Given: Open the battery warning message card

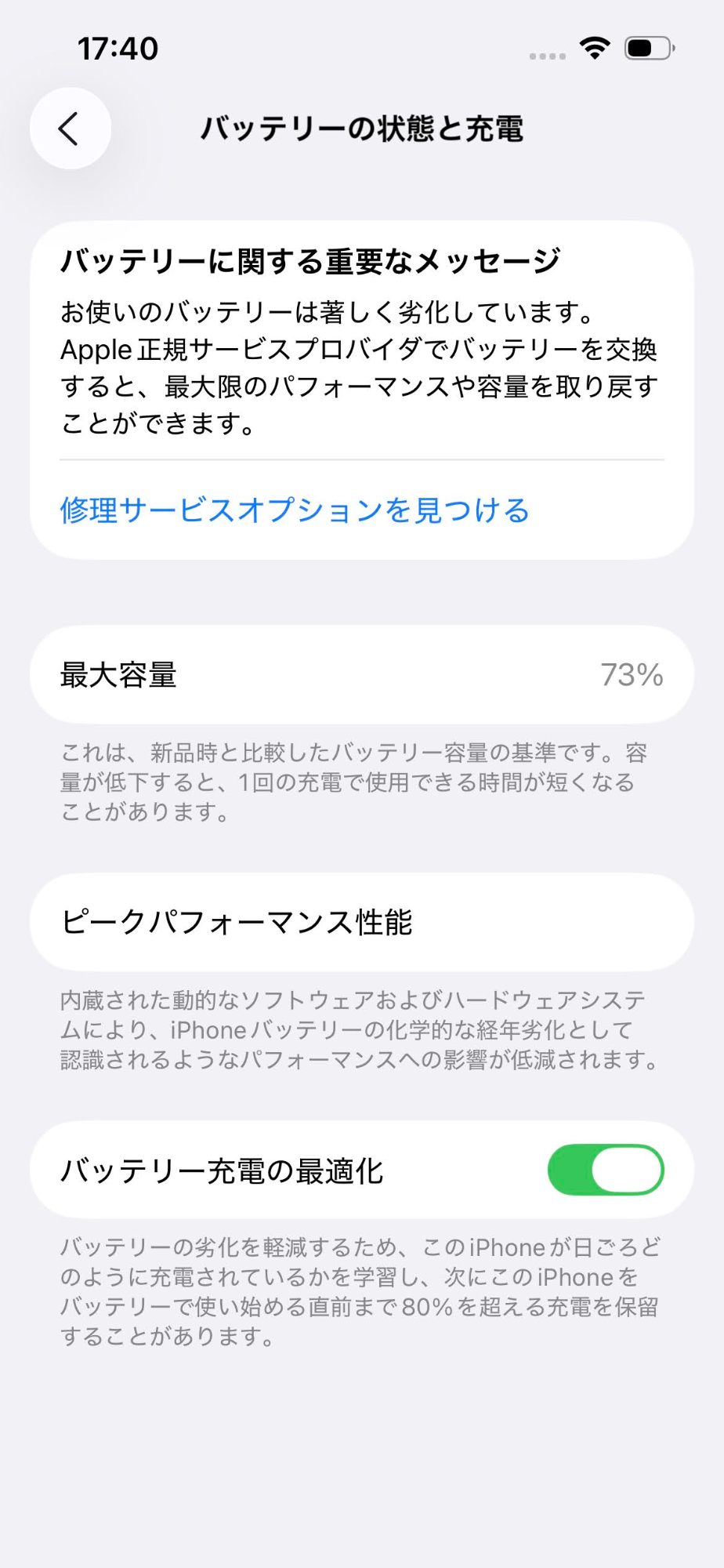Looking at the screenshot, I should [x=362, y=384].
